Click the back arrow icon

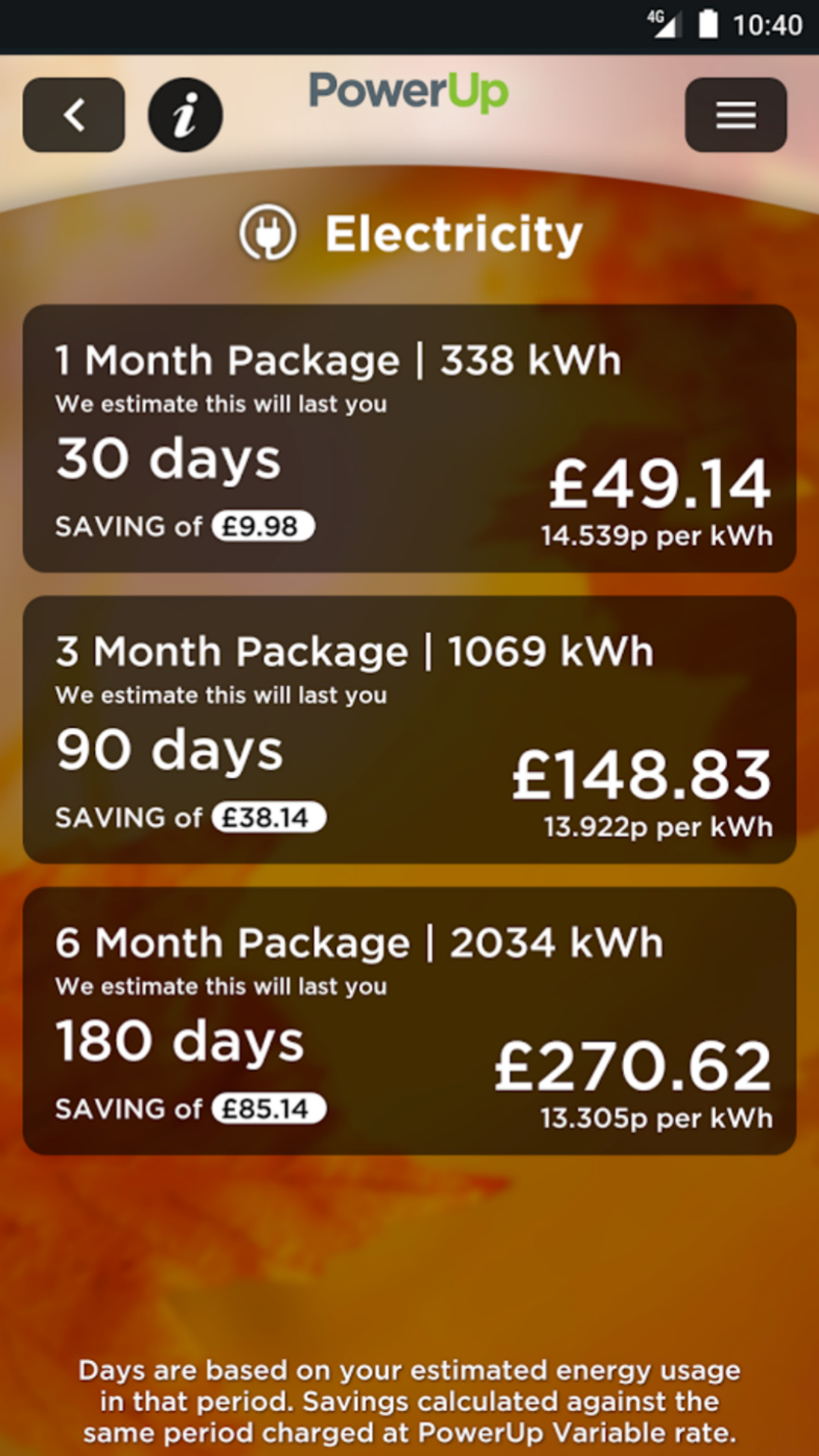tap(74, 115)
